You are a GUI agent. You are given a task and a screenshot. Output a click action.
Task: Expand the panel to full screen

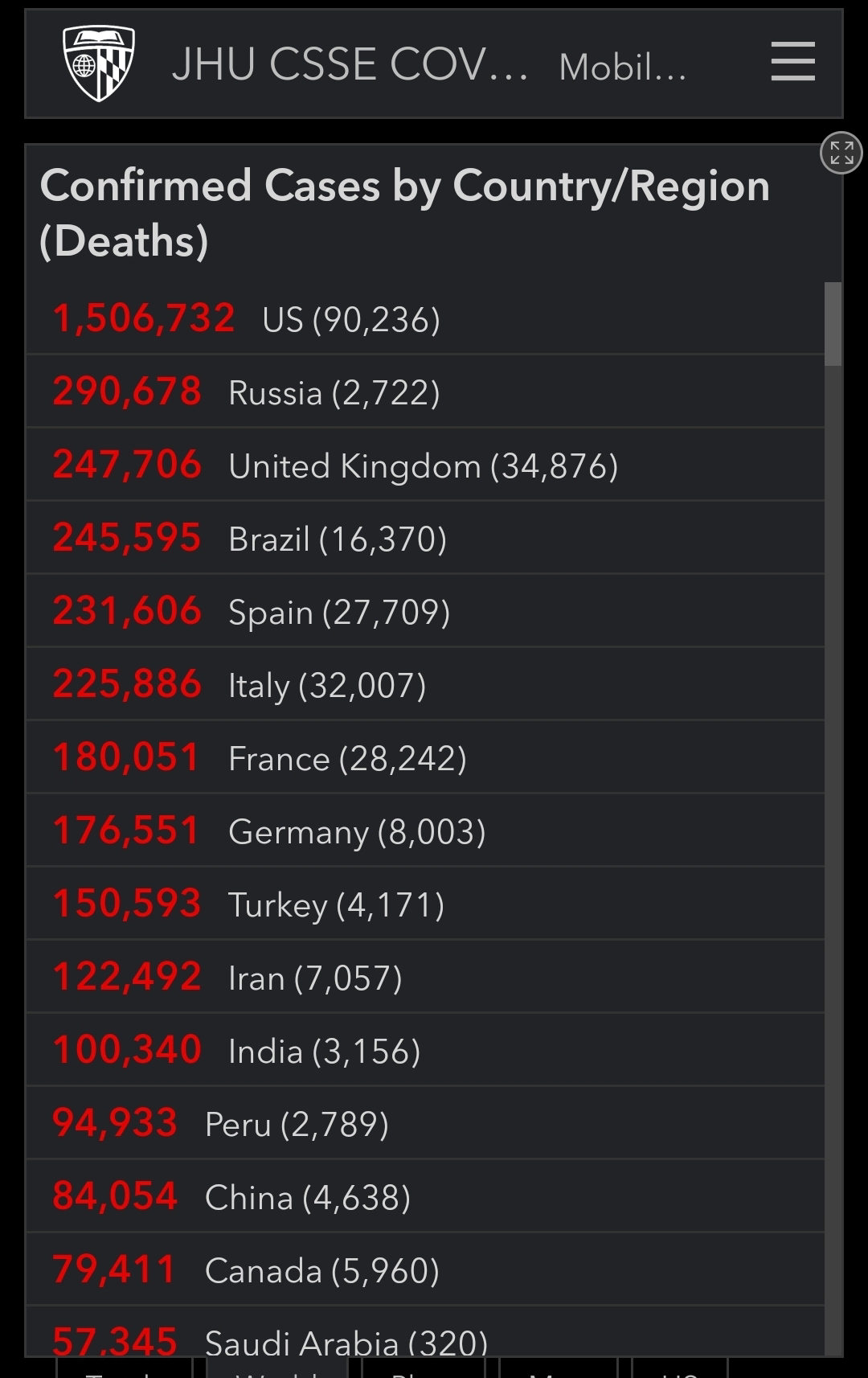click(x=841, y=152)
